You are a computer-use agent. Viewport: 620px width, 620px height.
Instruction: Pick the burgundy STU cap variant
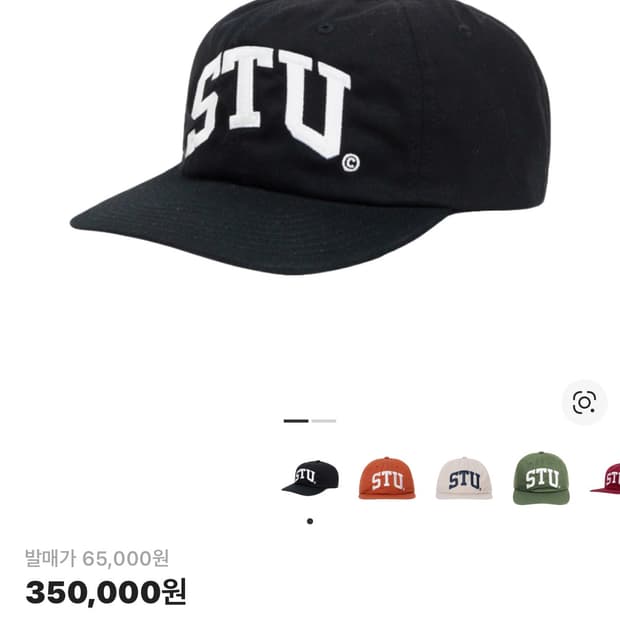coord(607,479)
